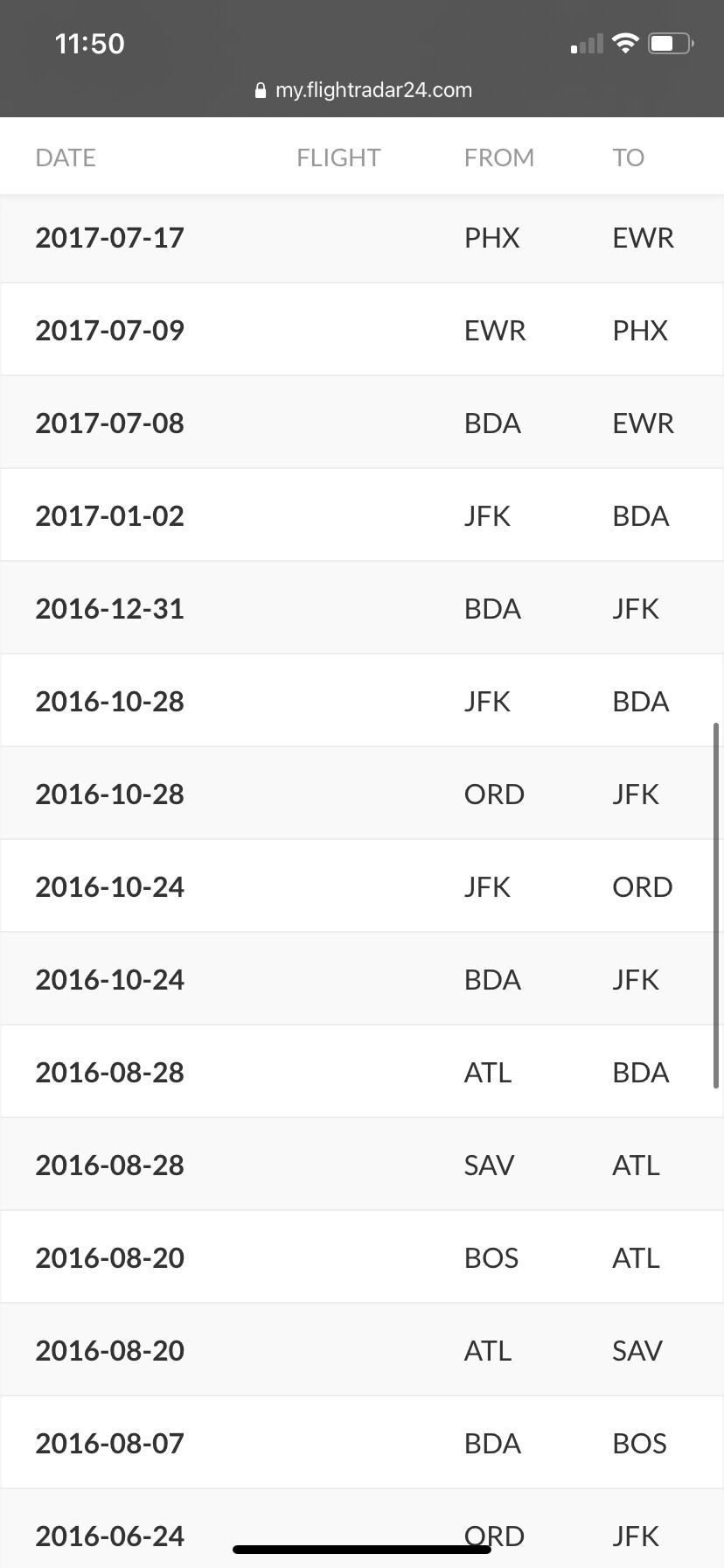Open the 2016-08-28 SAV to ATL flight
Screen dimensions: 724x1568
click(362, 1165)
